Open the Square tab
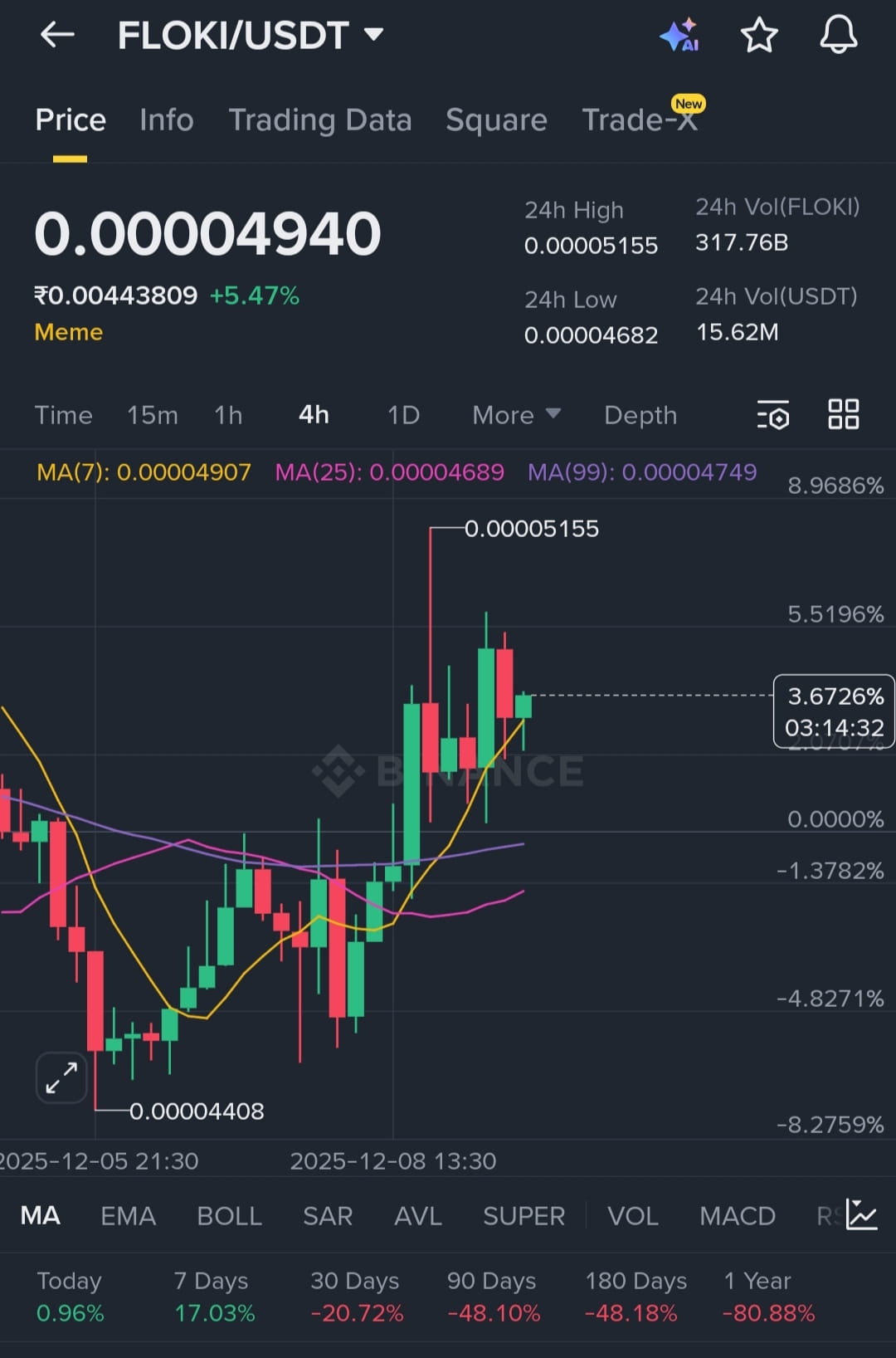 pyautogui.click(x=496, y=120)
